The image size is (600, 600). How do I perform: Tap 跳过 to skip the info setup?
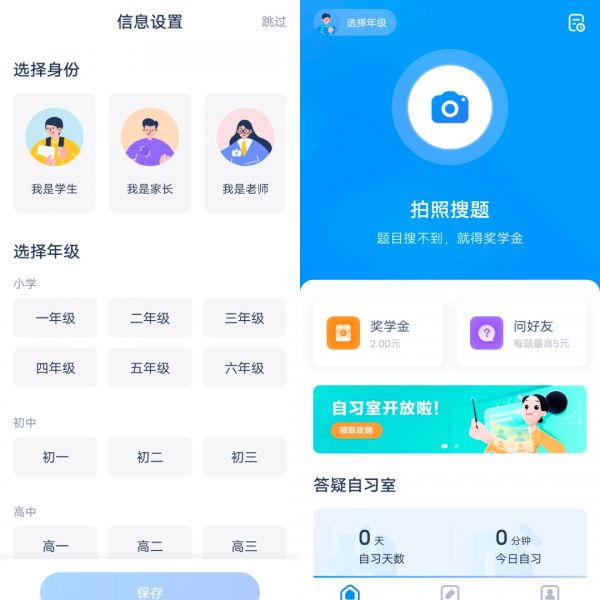273,22
